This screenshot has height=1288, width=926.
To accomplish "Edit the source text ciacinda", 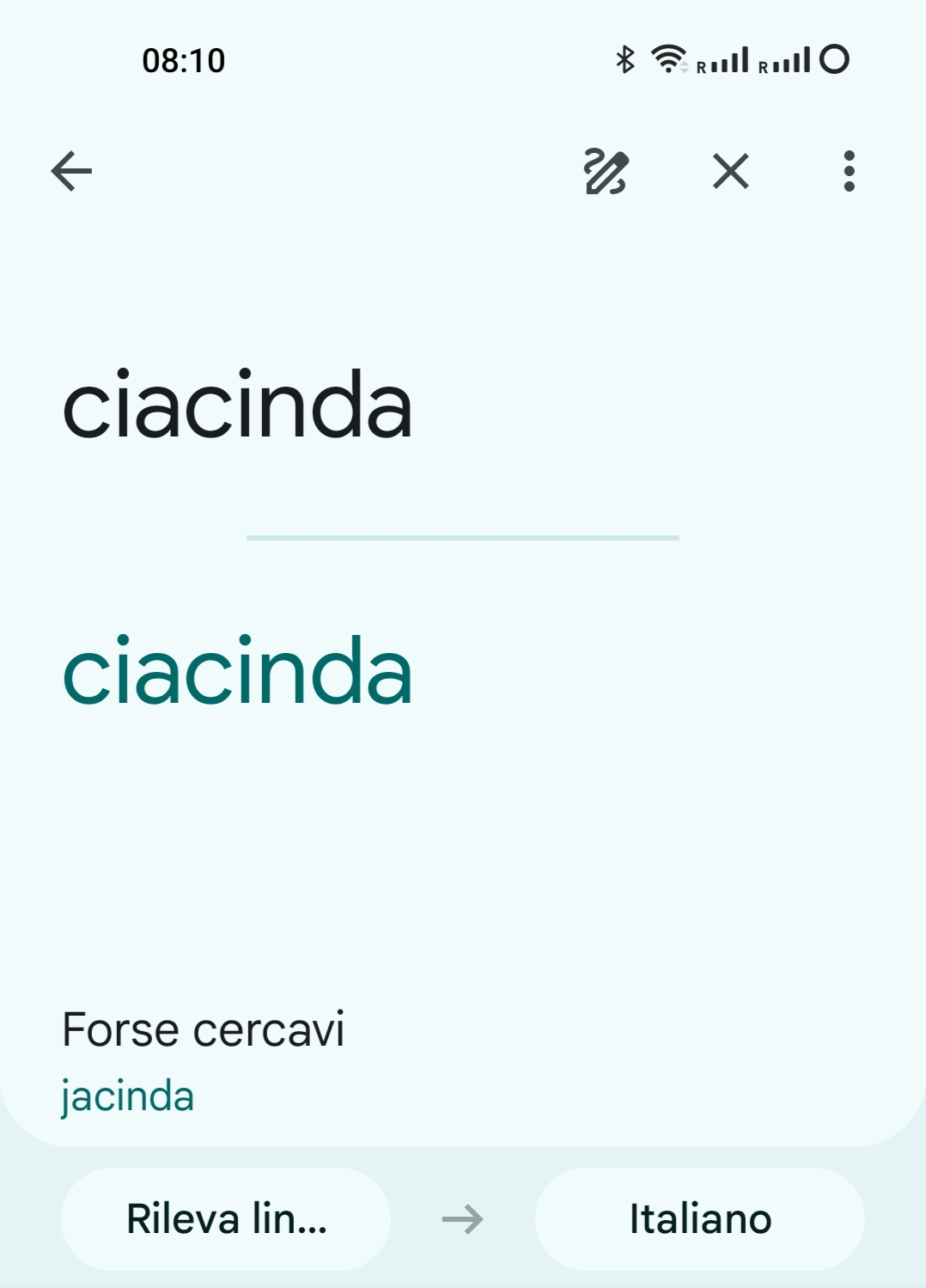I will [x=238, y=406].
